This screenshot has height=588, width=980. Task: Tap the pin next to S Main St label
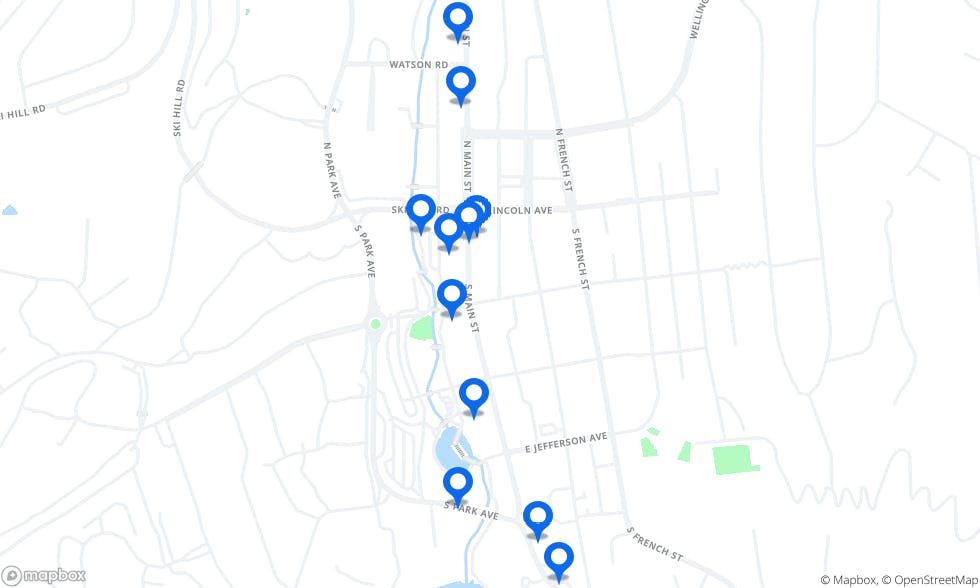(x=452, y=296)
